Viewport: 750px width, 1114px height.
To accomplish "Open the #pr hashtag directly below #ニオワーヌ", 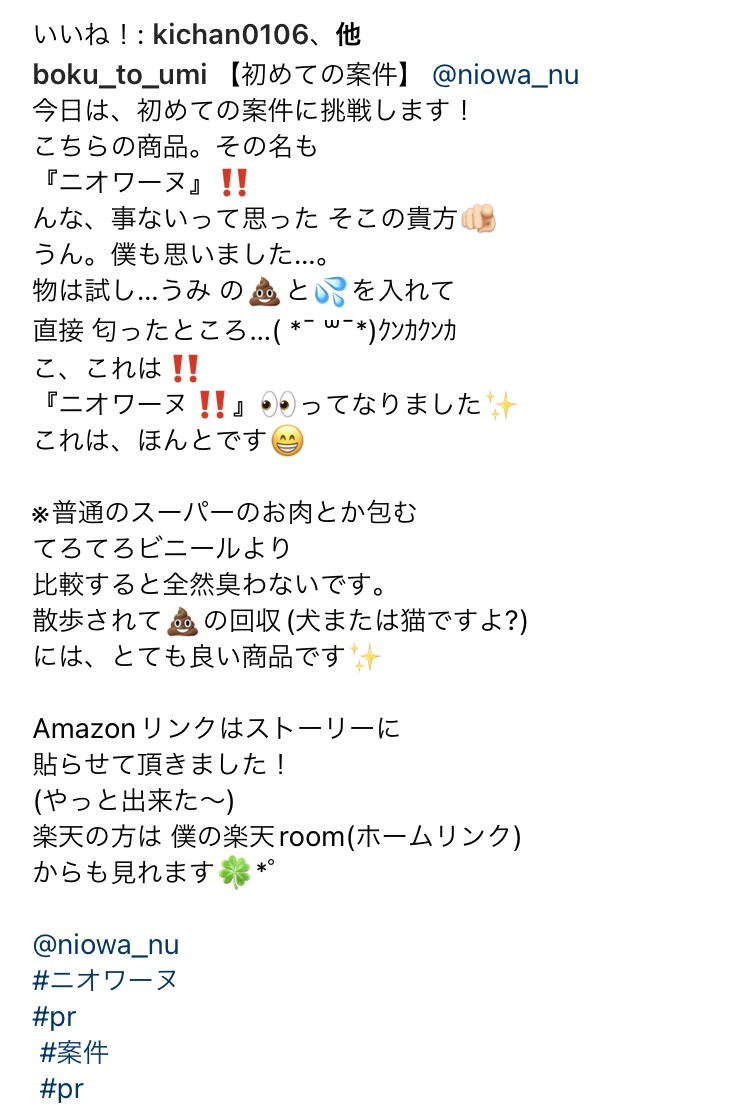I will [54, 1017].
